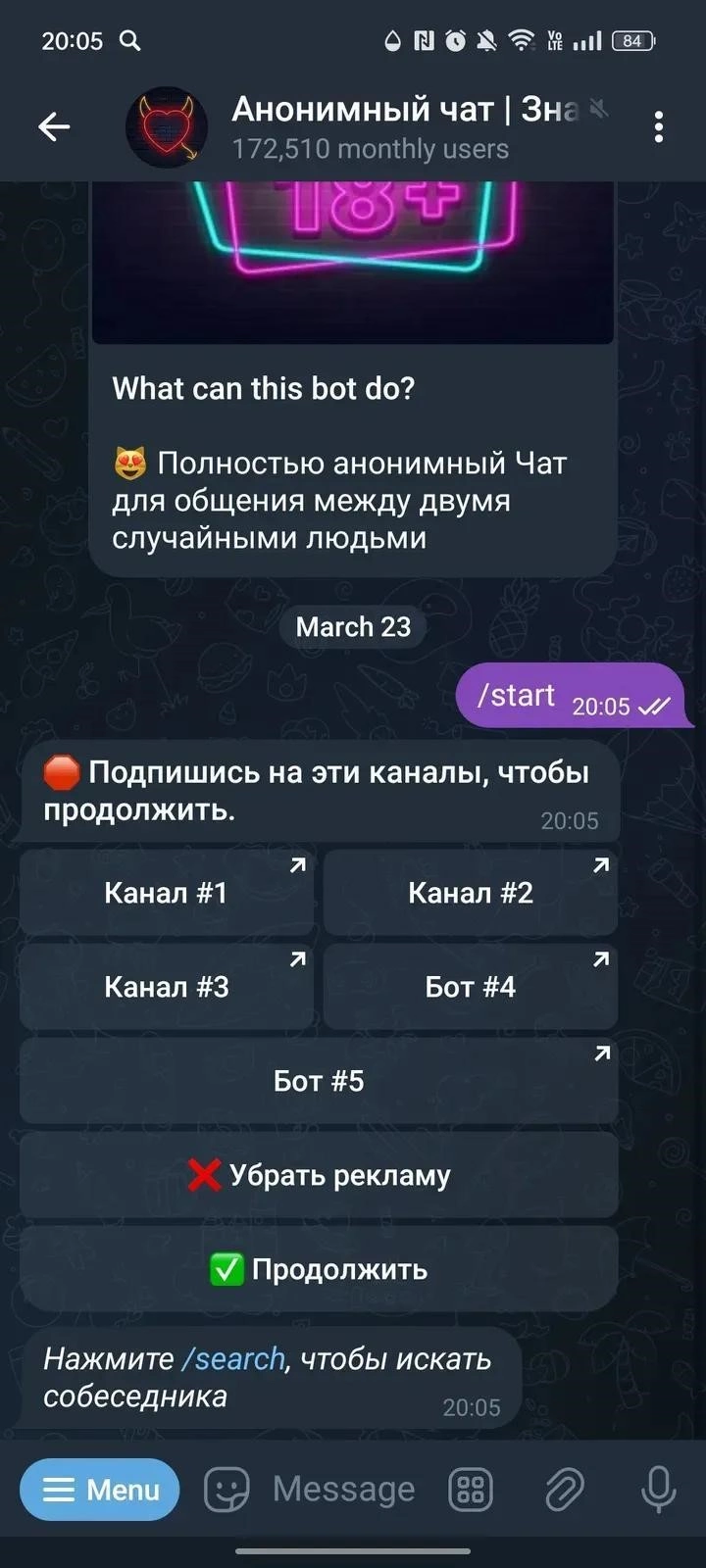Open the sticker and emoji panel
The image size is (706, 1568).
(x=226, y=1490)
